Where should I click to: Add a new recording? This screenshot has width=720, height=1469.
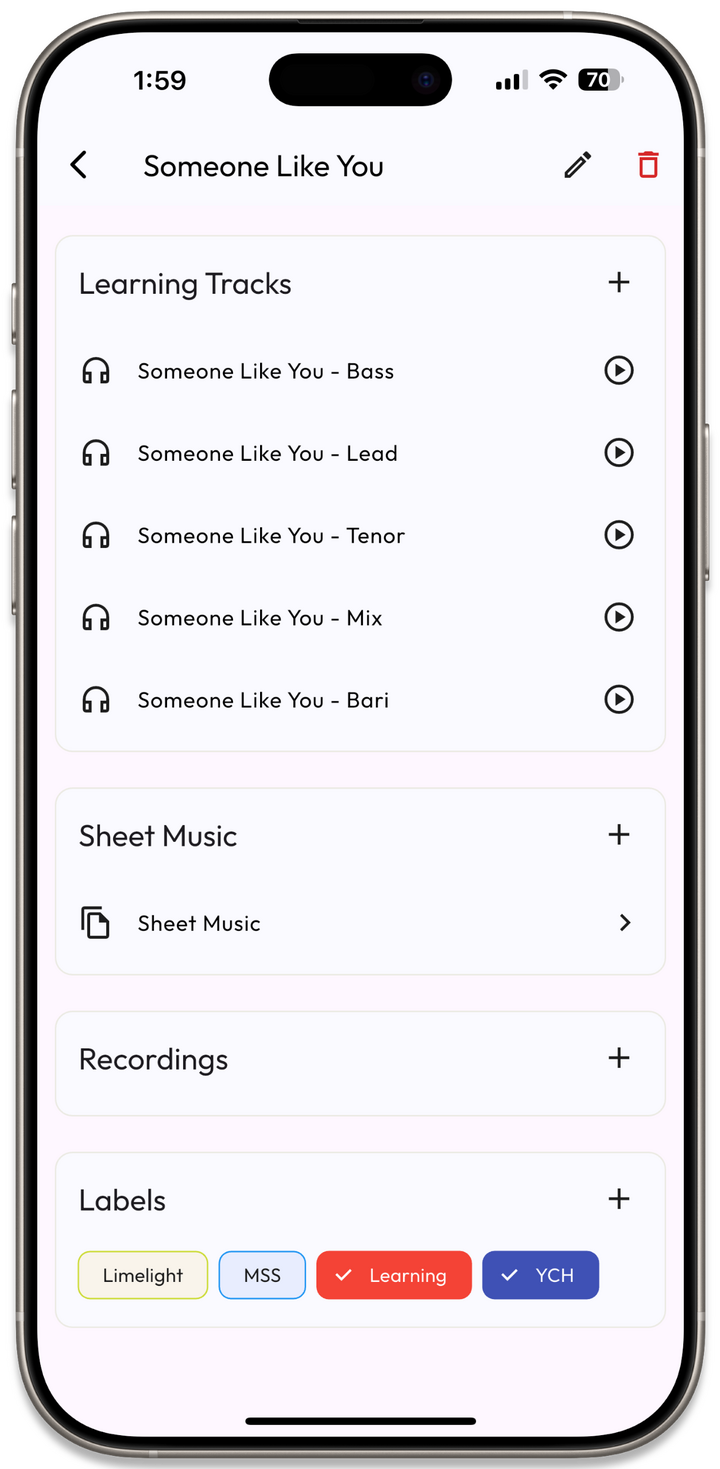pyautogui.click(x=619, y=1058)
